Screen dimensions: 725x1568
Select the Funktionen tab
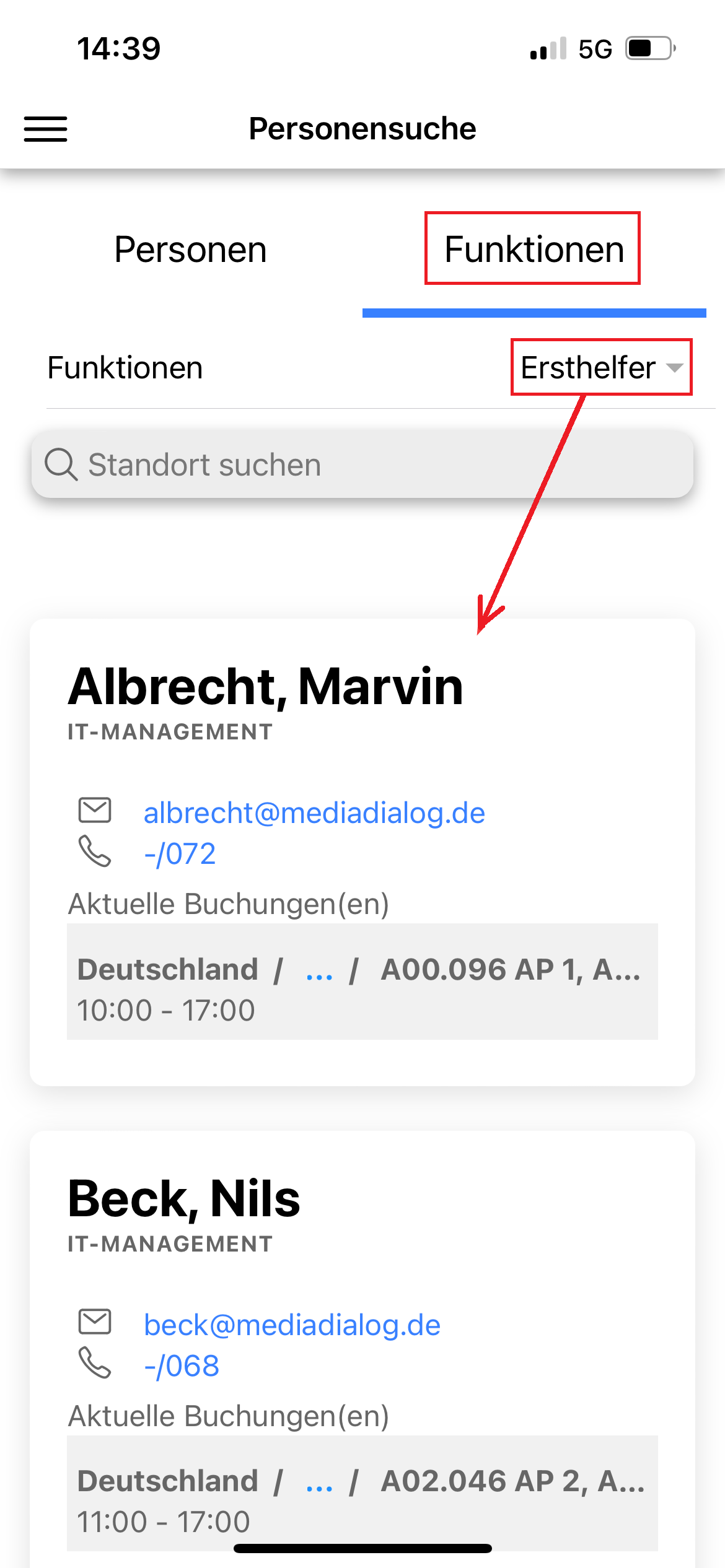click(534, 250)
